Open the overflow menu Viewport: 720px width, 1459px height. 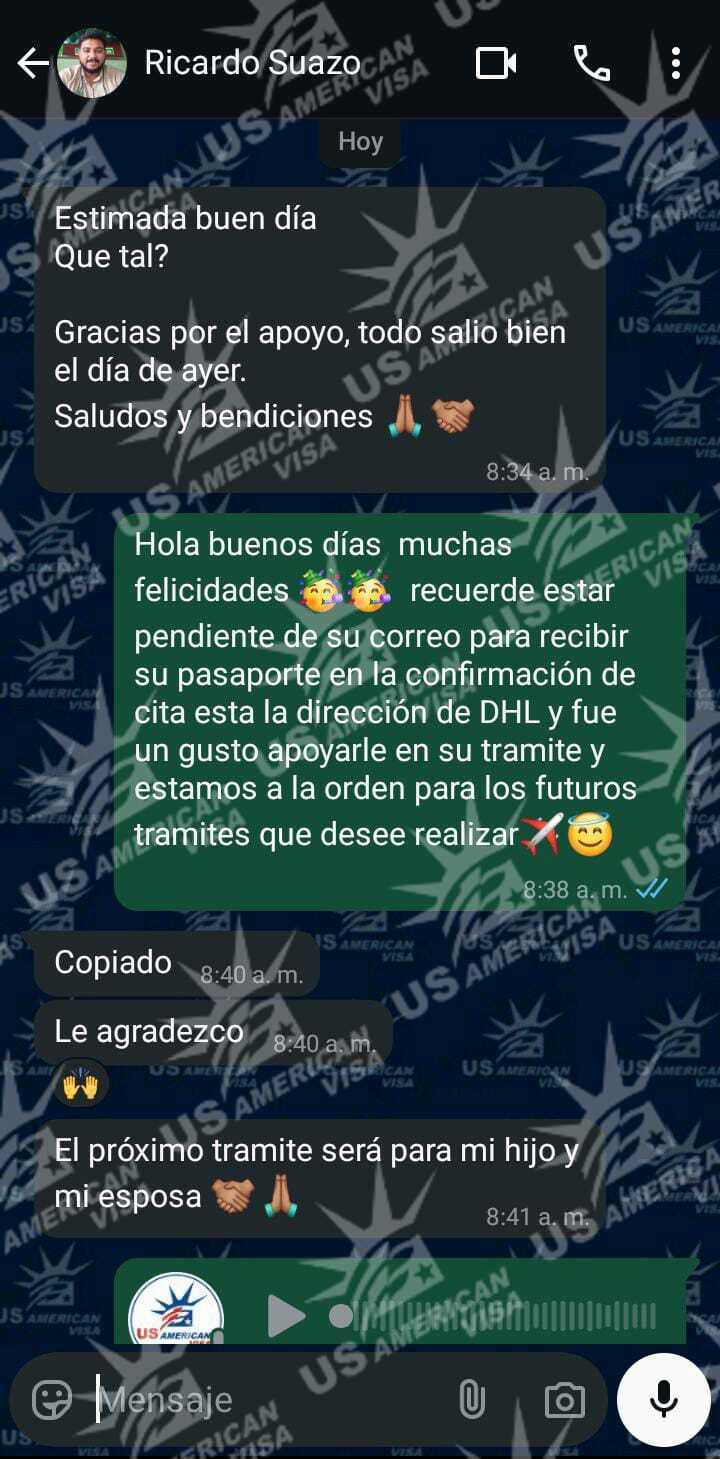coord(676,64)
